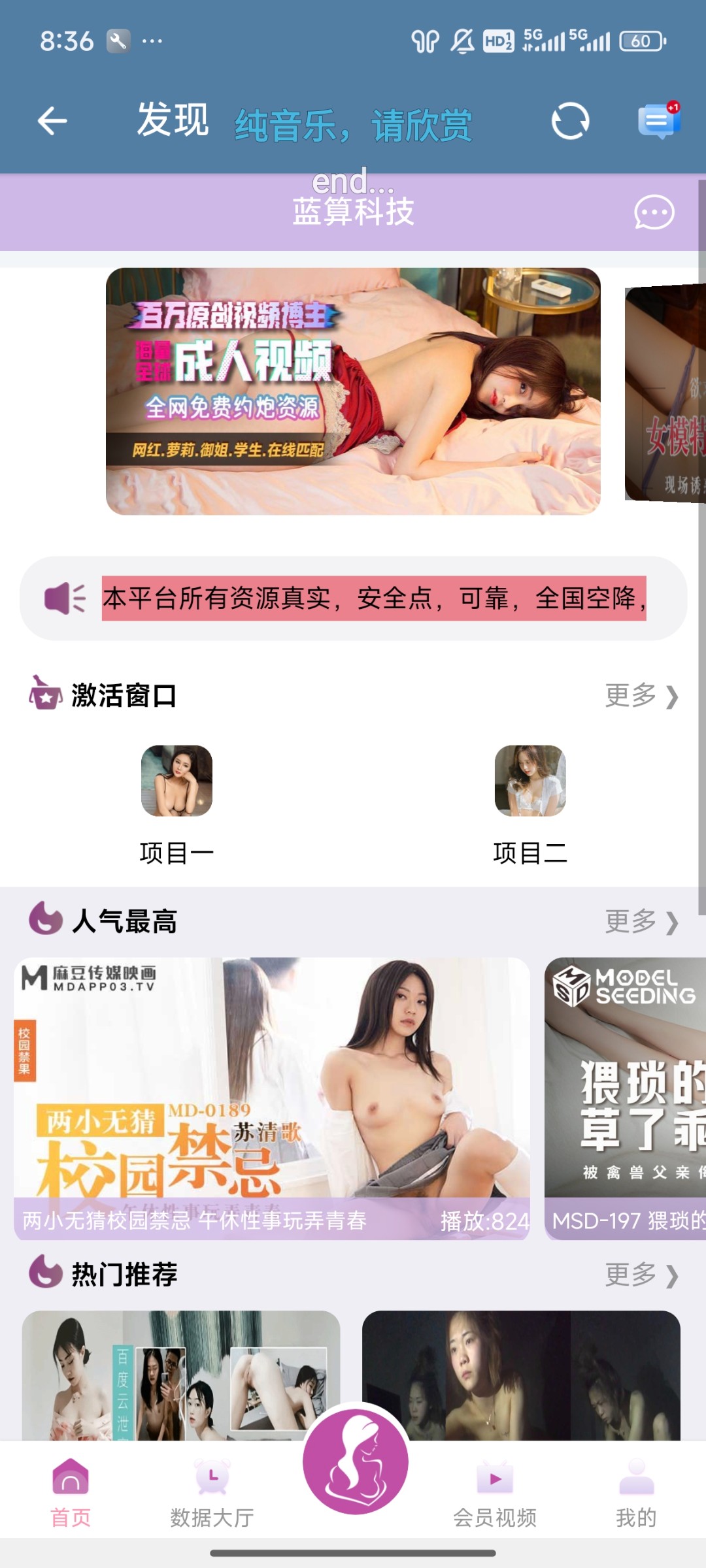Tap the round center button in the bottom bar
Screen dimensions: 706x1568
pyautogui.click(x=355, y=1461)
